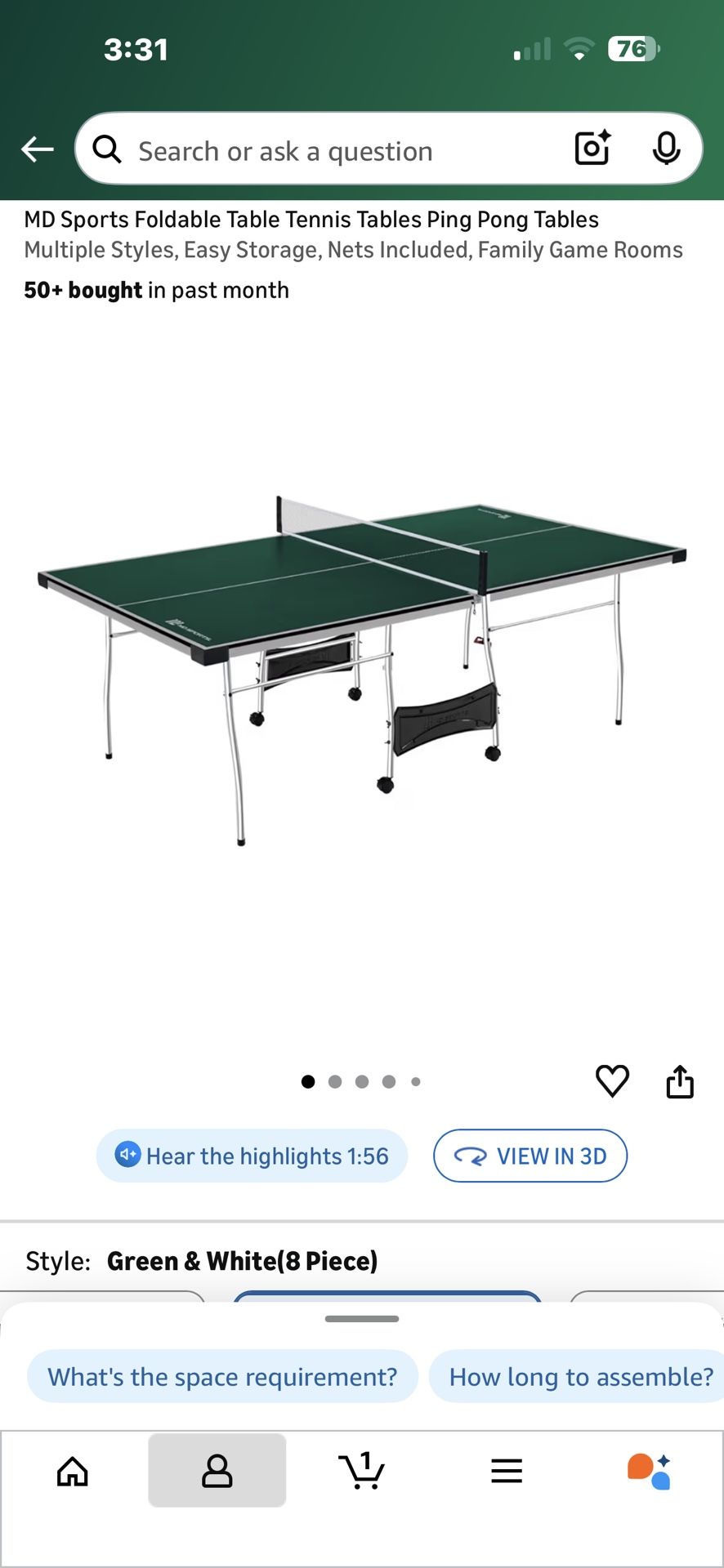Viewport: 724px width, 1568px height.
Task: Tap the home icon in bottom navigation
Action: tap(73, 1470)
